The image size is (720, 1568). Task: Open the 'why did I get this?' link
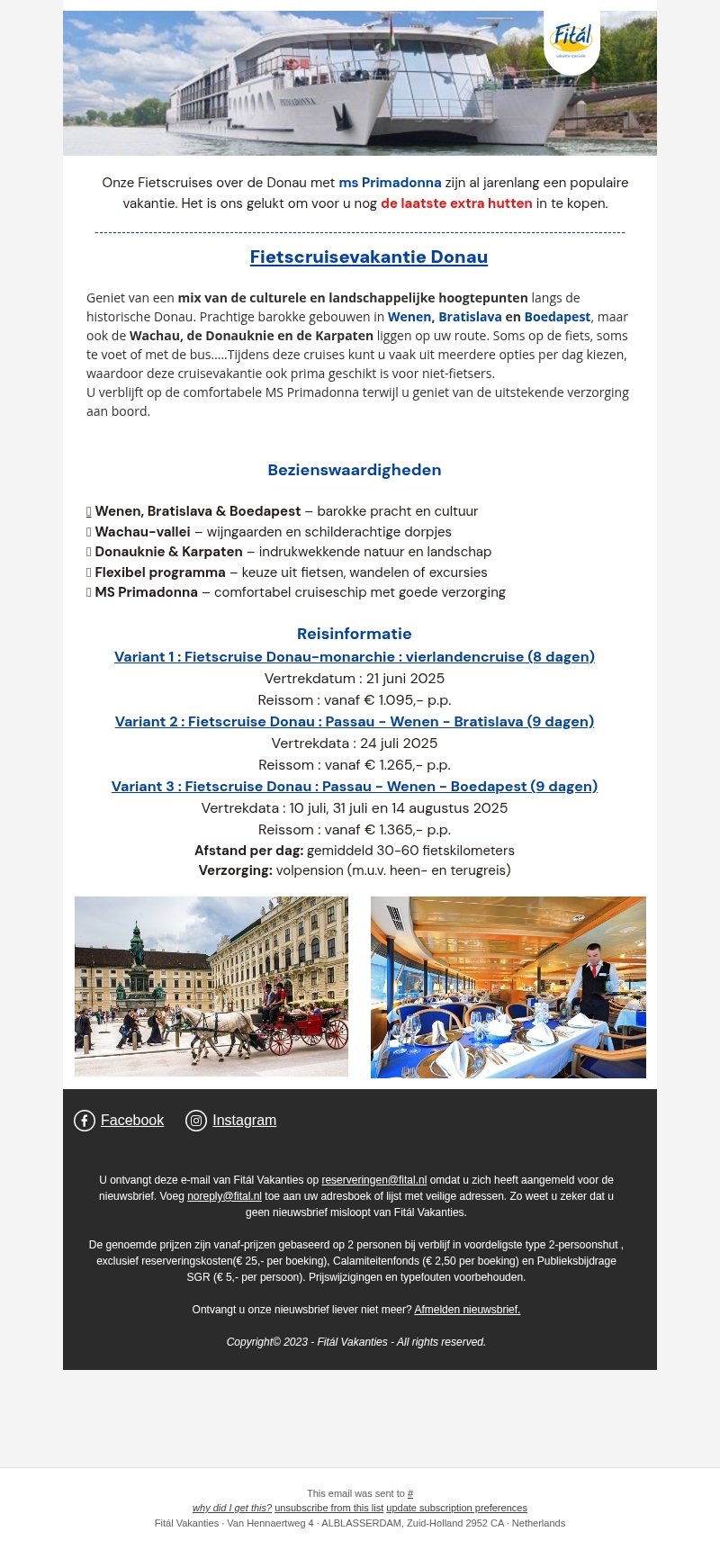coord(231,1508)
